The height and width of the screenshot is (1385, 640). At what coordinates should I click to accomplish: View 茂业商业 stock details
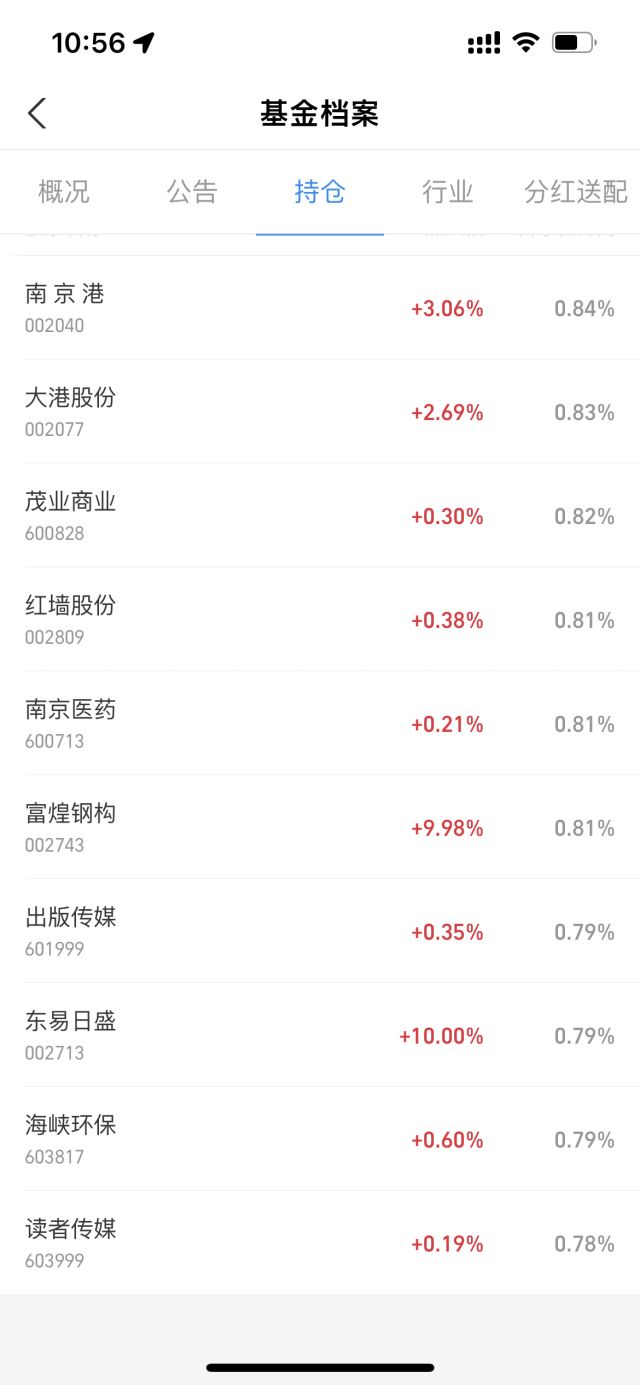click(320, 516)
